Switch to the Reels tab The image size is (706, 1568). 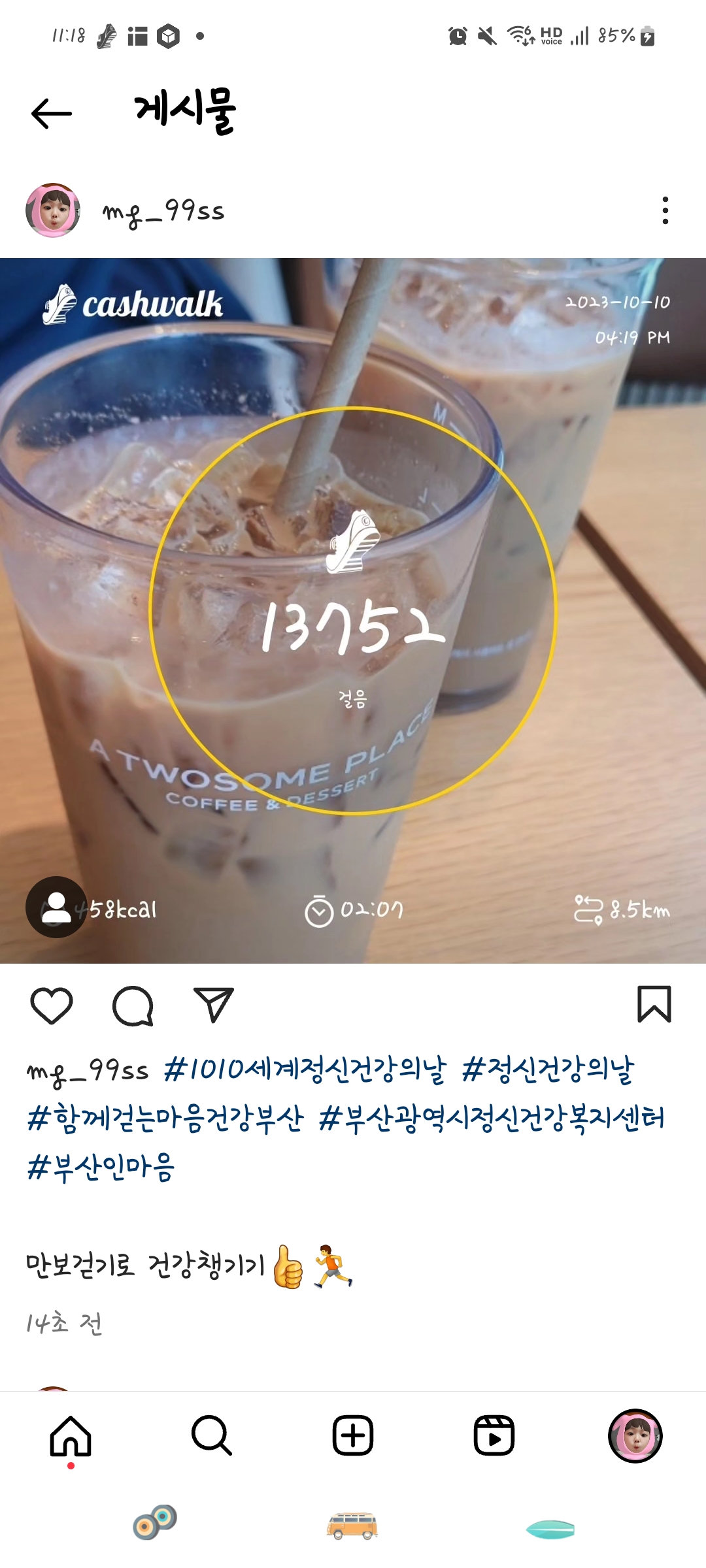(x=494, y=1436)
